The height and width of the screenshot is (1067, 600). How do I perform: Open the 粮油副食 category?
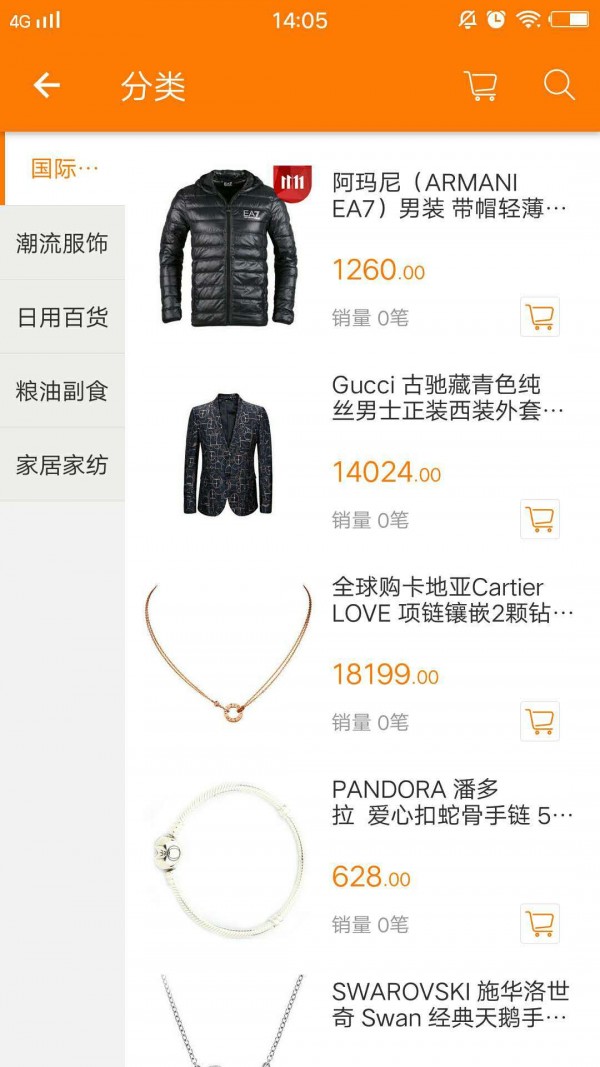(62, 391)
